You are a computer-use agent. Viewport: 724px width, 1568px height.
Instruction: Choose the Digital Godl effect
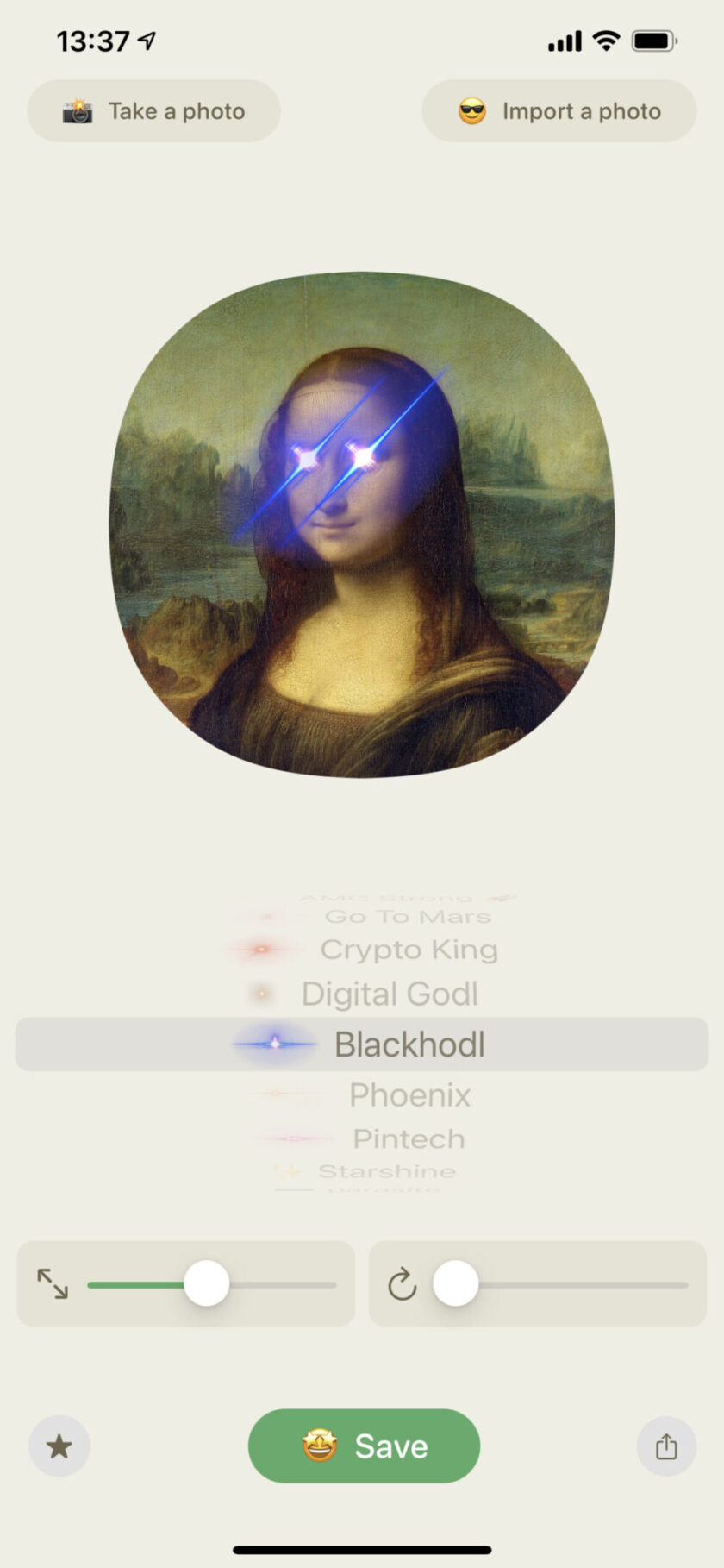pos(389,994)
